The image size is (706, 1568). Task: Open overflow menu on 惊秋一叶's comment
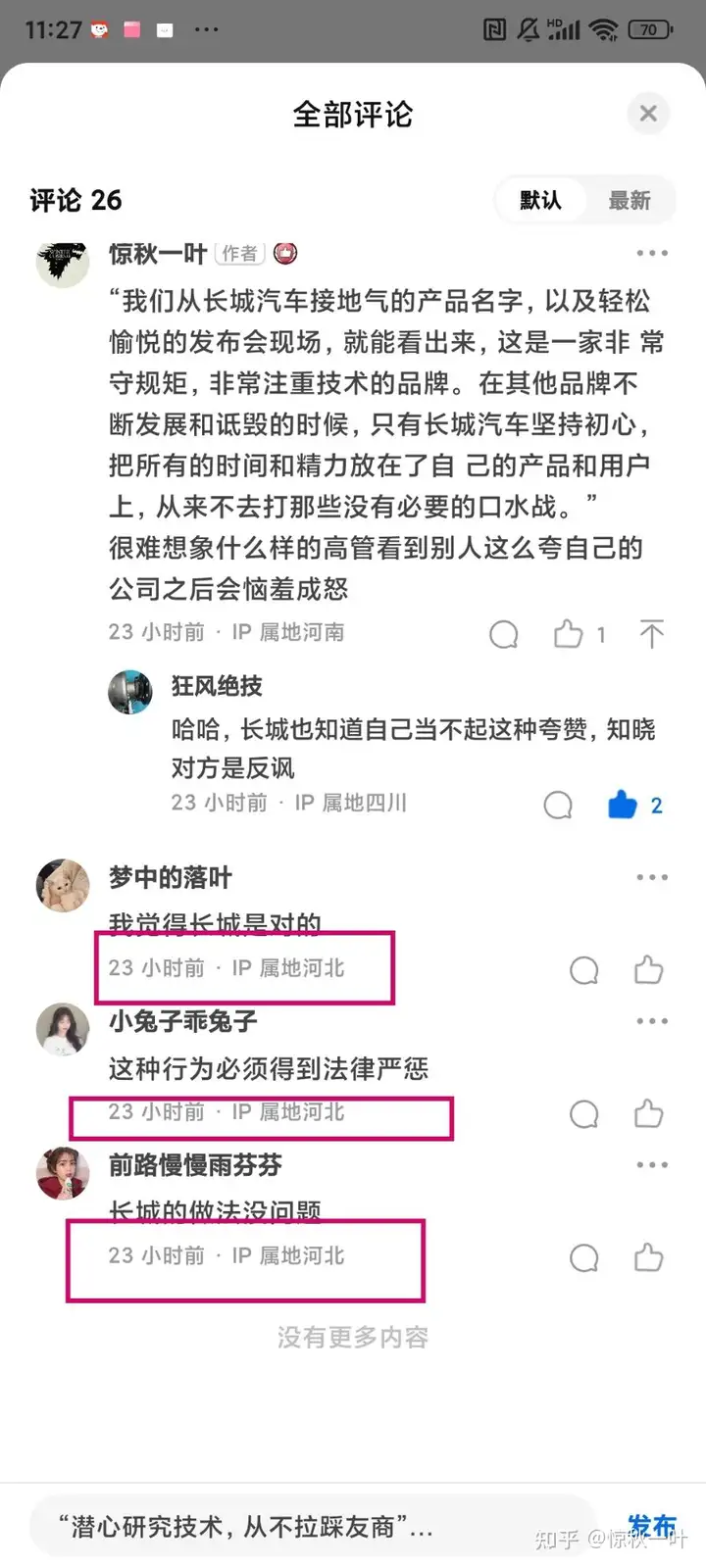click(652, 253)
